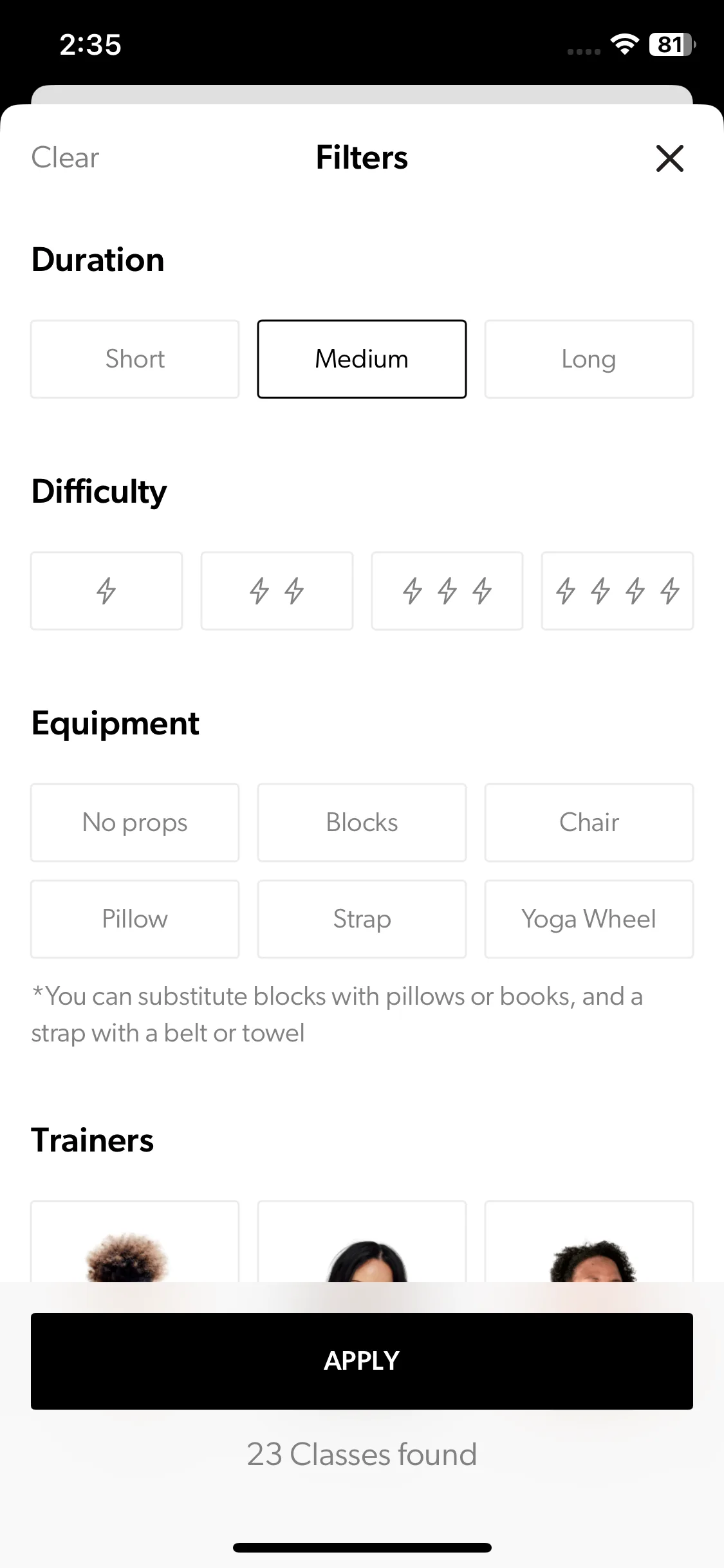724x1568 pixels.
Task: Filter classes with No props
Action: pos(135,823)
